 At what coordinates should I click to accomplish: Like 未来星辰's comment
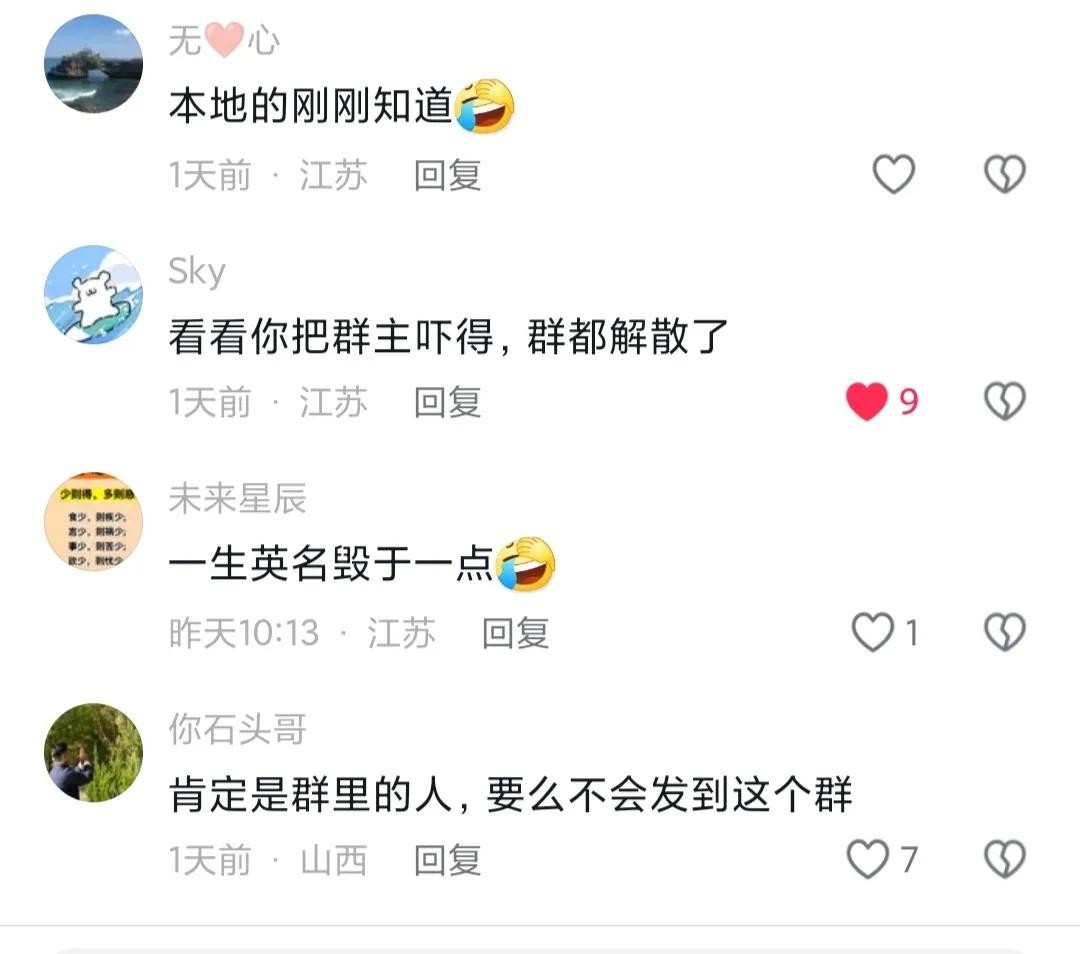(872, 632)
